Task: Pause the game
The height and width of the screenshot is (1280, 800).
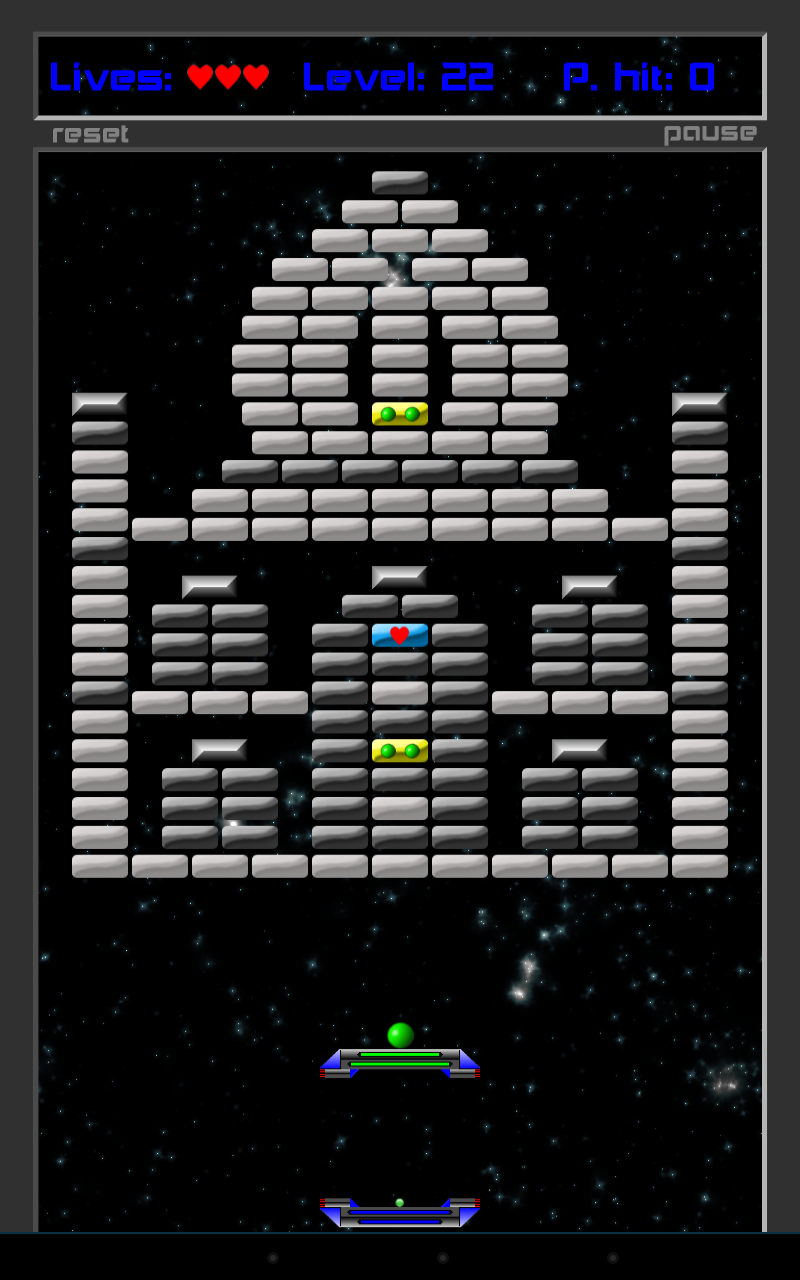Action: click(710, 134)
